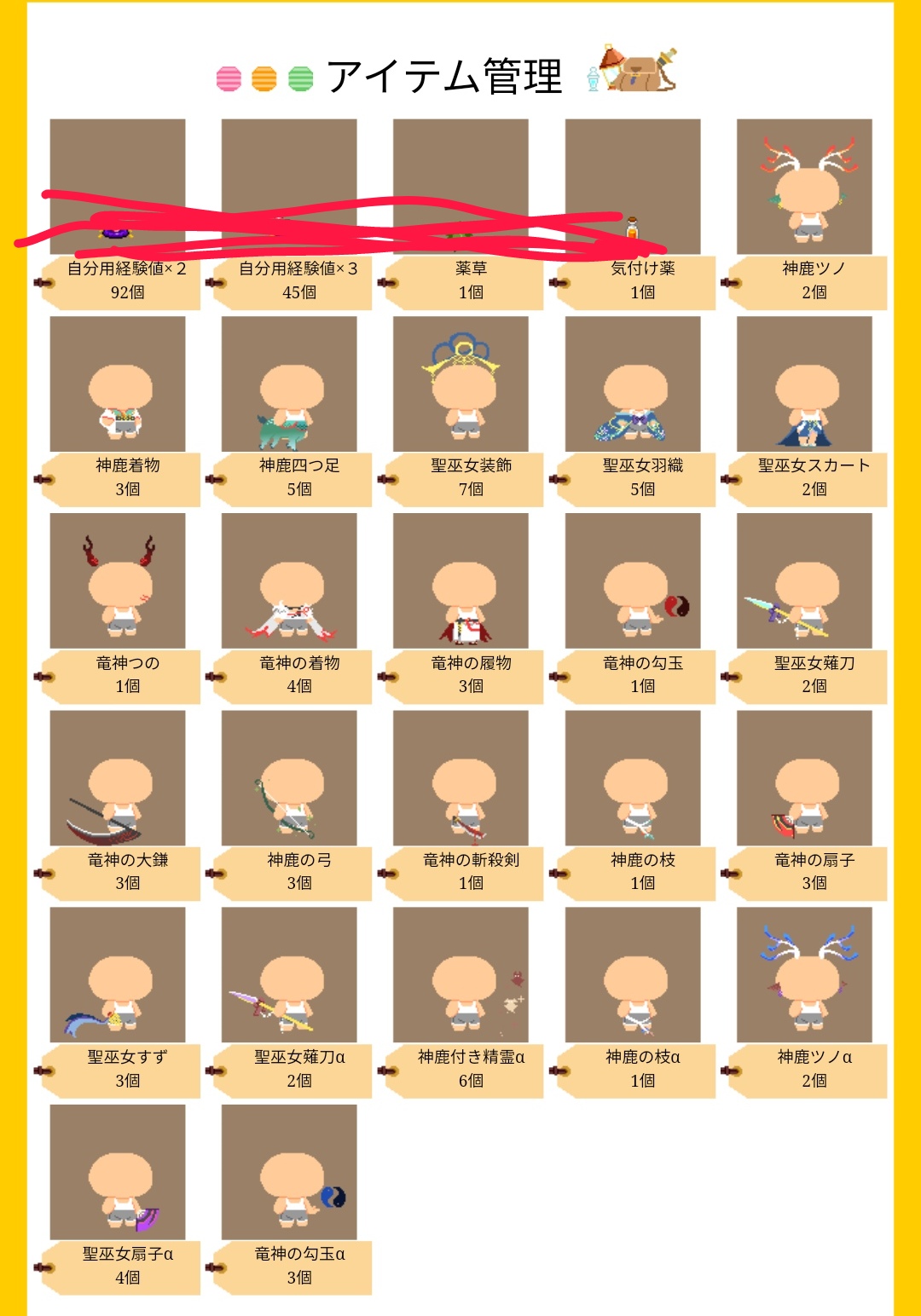Tap the 神鹿付き精霊α item
This screenshot has height=1316, width=921.
460,975
